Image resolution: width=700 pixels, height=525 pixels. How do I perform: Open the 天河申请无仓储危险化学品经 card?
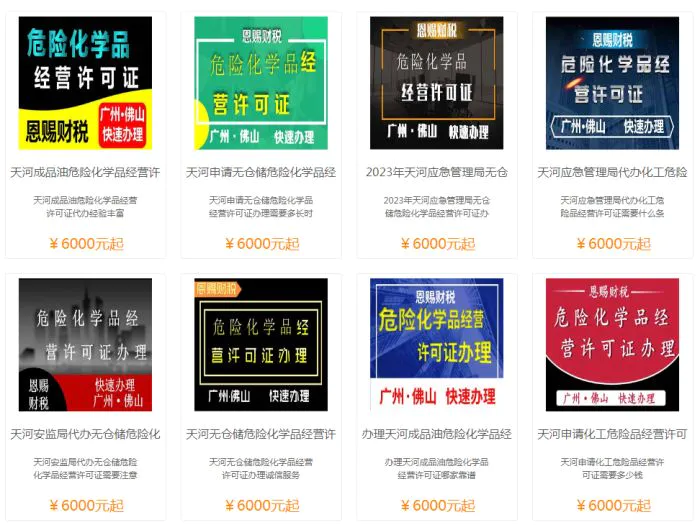[x=261, y=172]
